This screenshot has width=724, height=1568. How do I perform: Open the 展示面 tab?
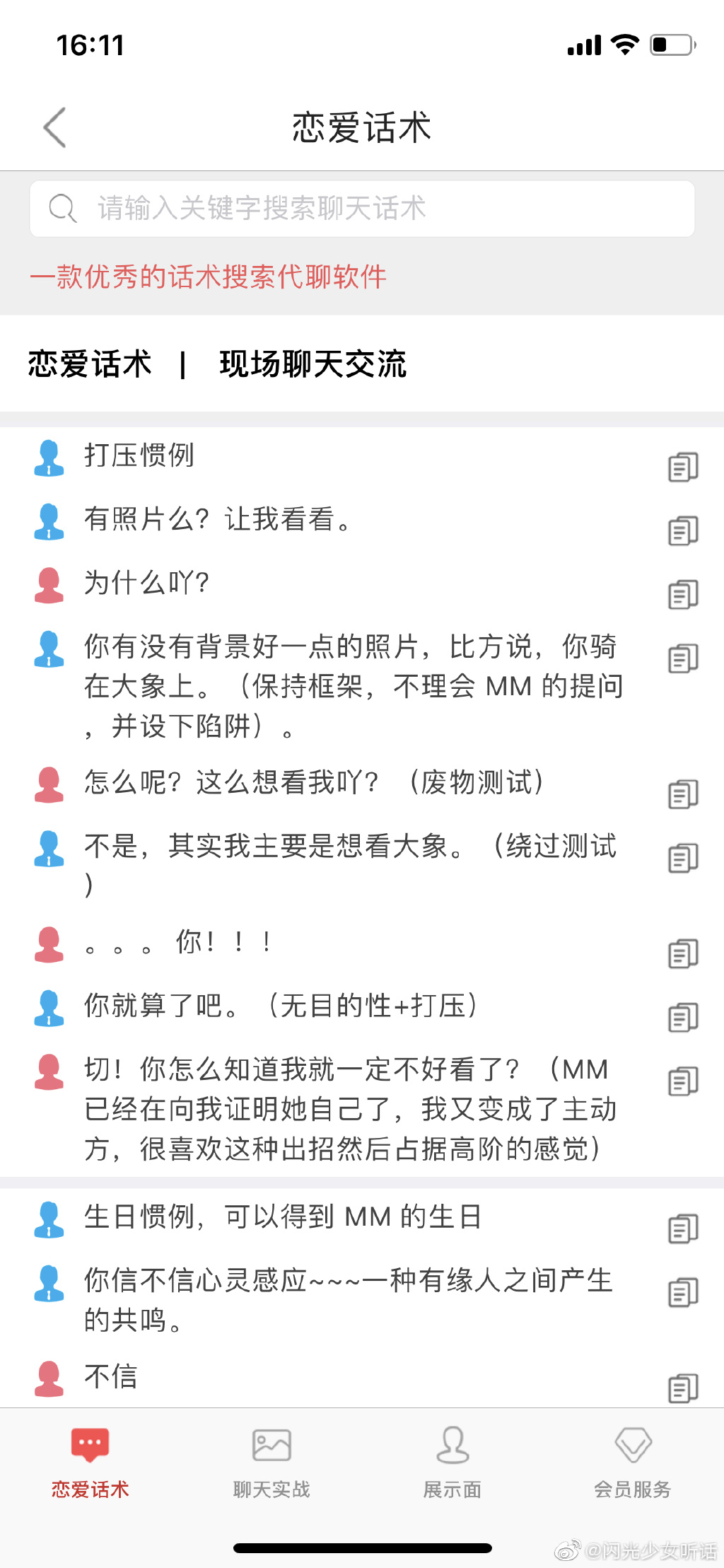pyautogui.click(x=452, y=1464)
